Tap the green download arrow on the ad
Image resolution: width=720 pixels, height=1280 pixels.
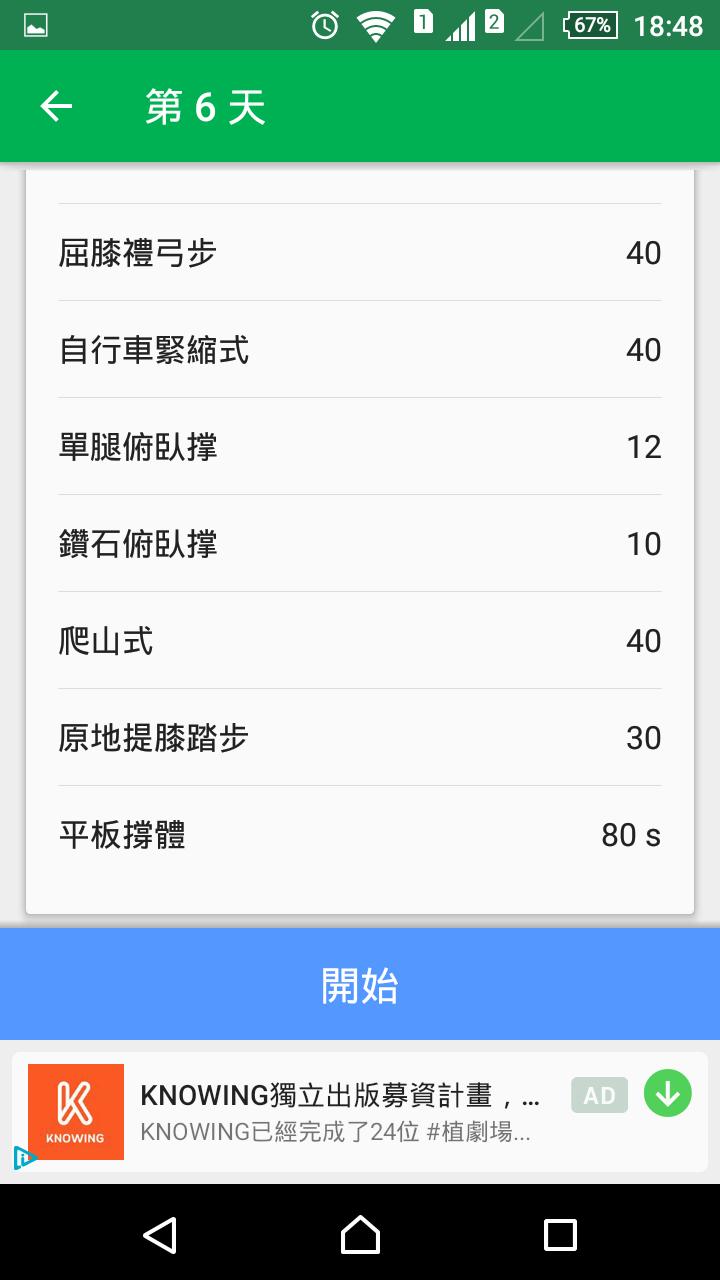[667, 1094]
